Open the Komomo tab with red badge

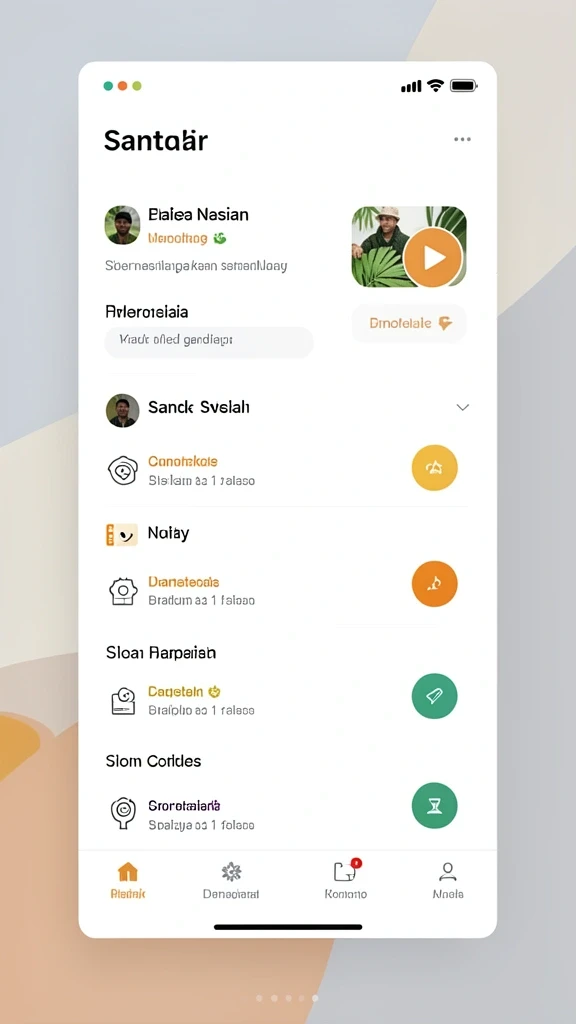[346, 879]
